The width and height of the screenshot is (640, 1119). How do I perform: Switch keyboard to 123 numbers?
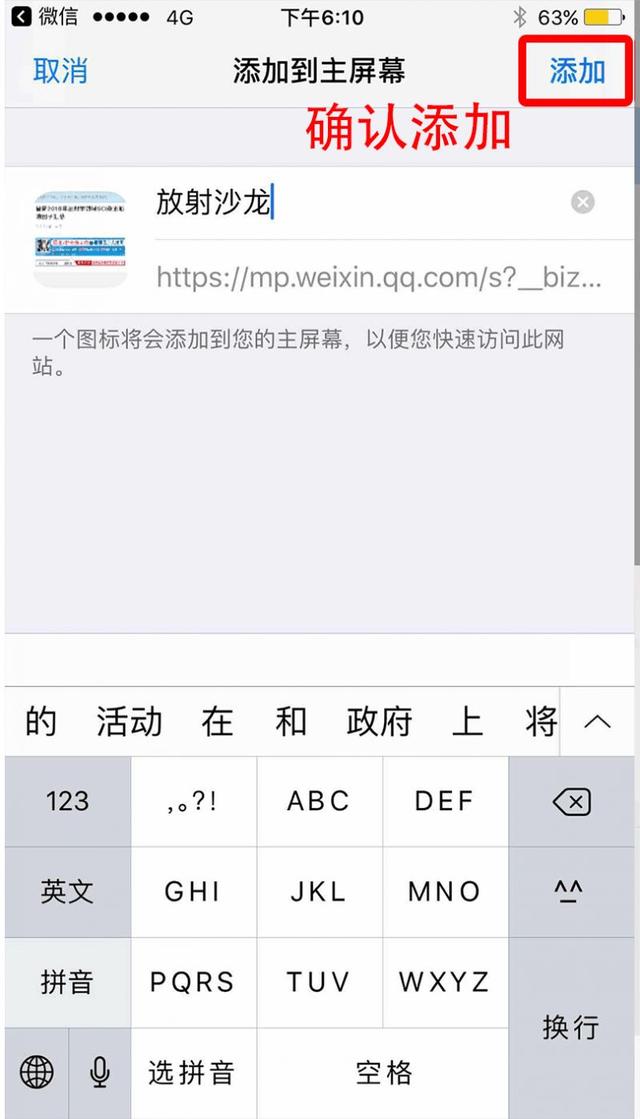tap(68, 801)
